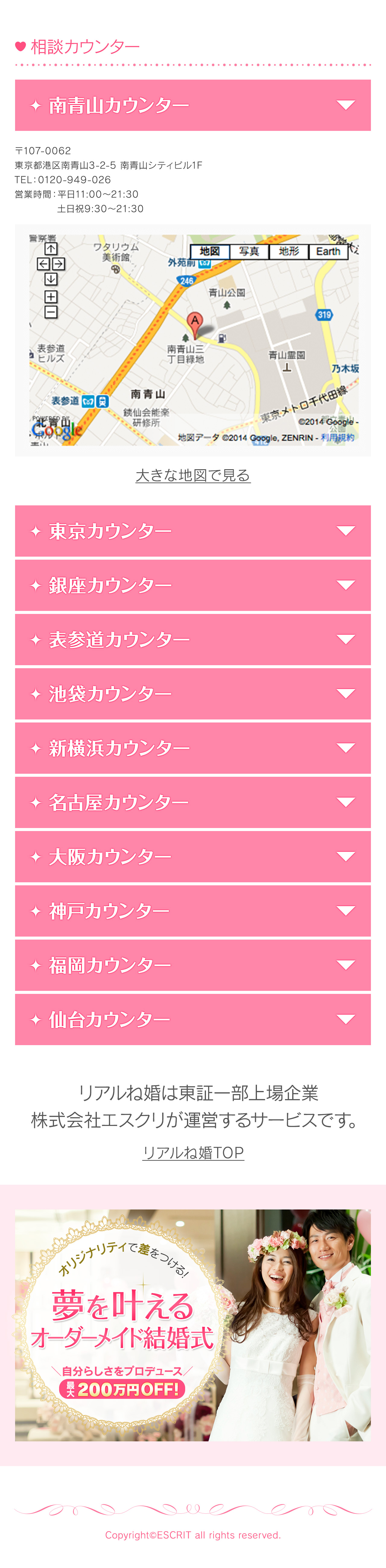
Task: Expand the 東京カウンター section
Action: (192, 531)
